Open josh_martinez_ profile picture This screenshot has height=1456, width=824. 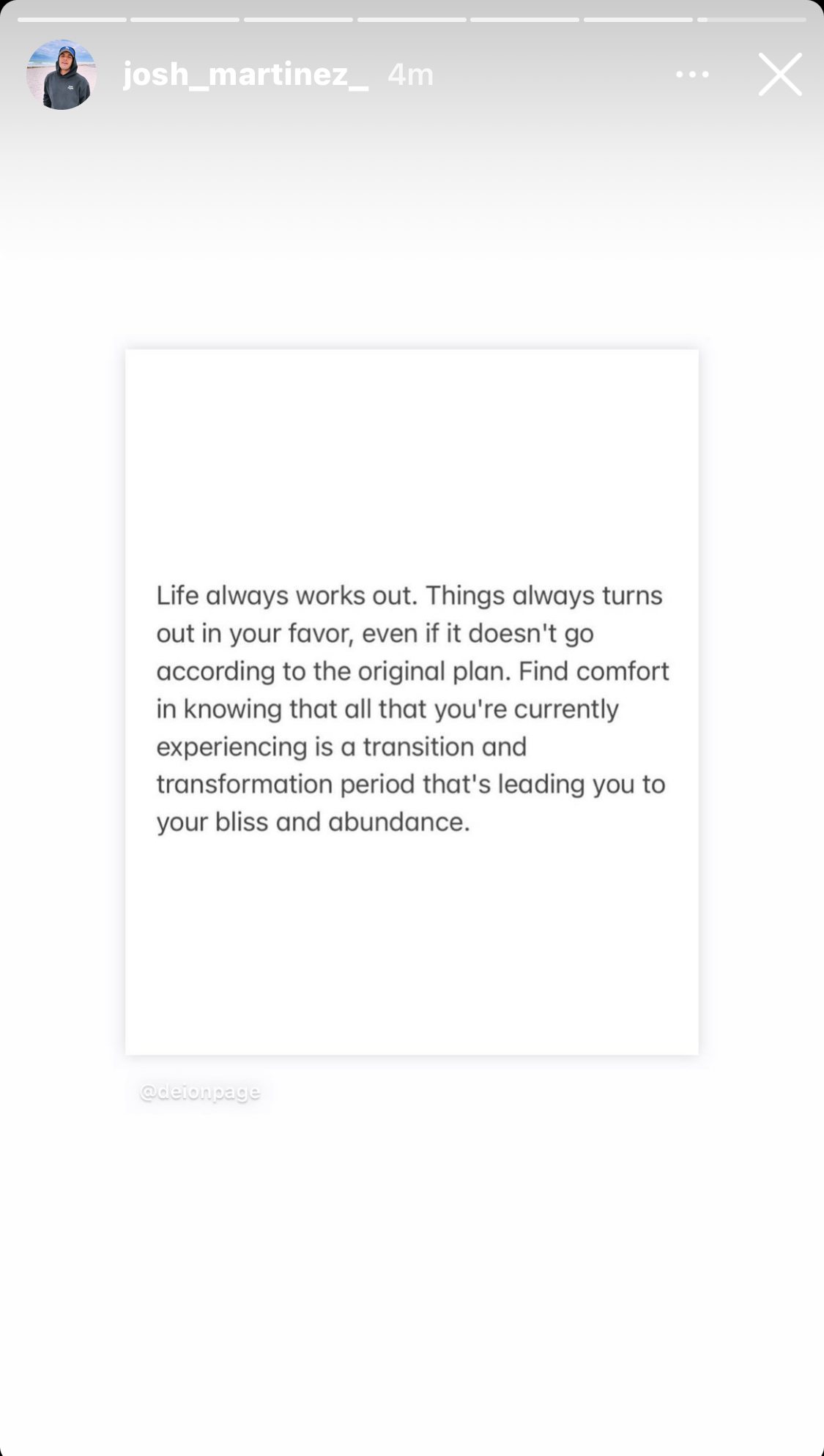coord(62,75)
